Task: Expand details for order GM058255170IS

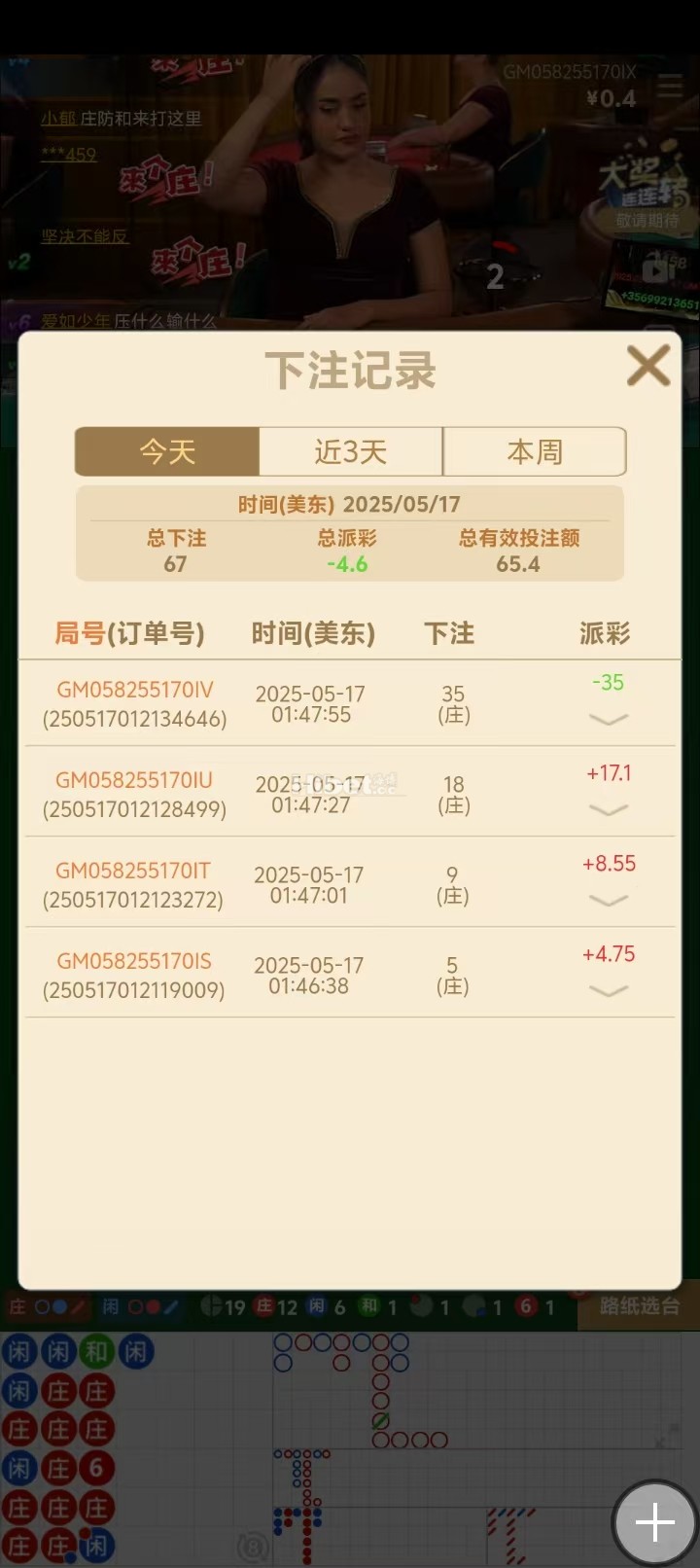Action: pos(609,990)
